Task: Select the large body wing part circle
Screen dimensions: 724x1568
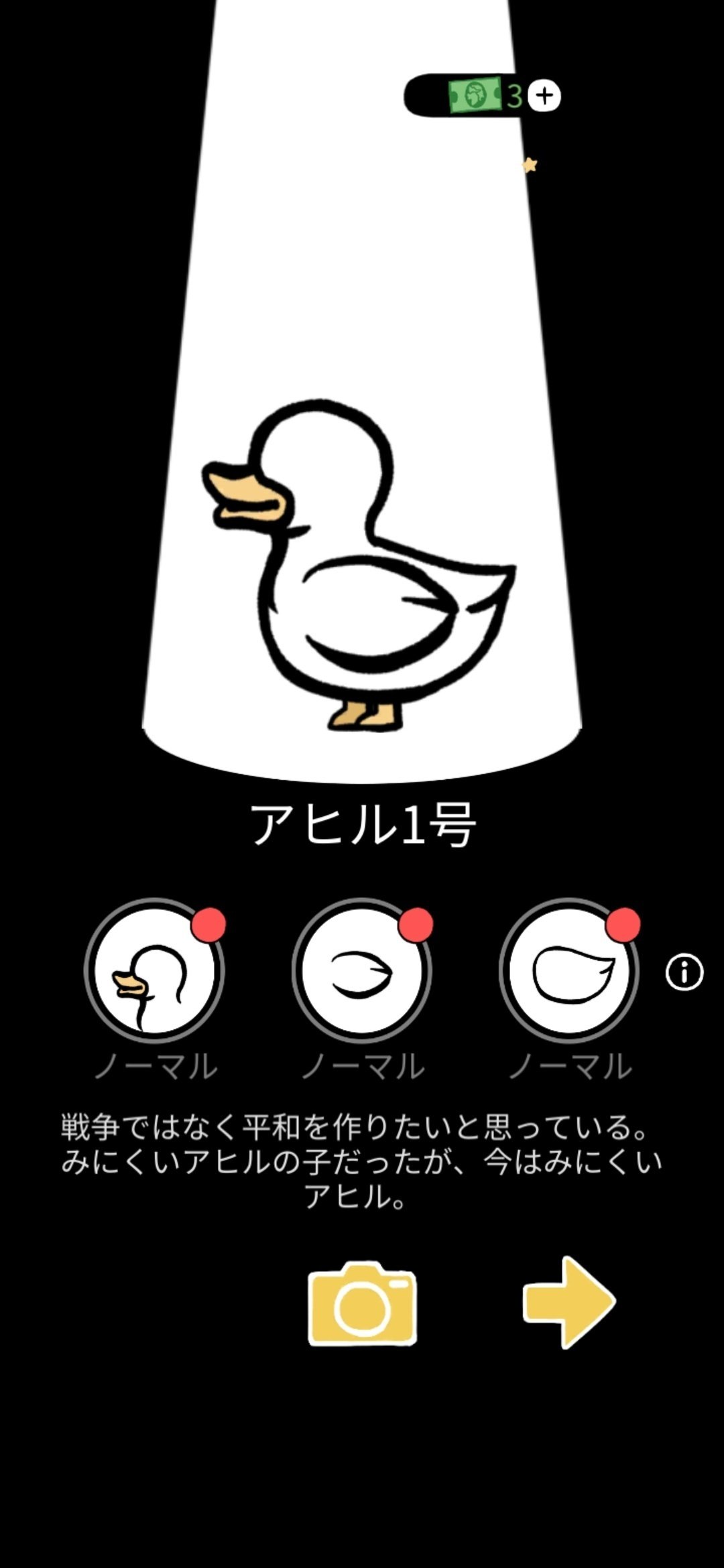Action: [x=569, y=970]
